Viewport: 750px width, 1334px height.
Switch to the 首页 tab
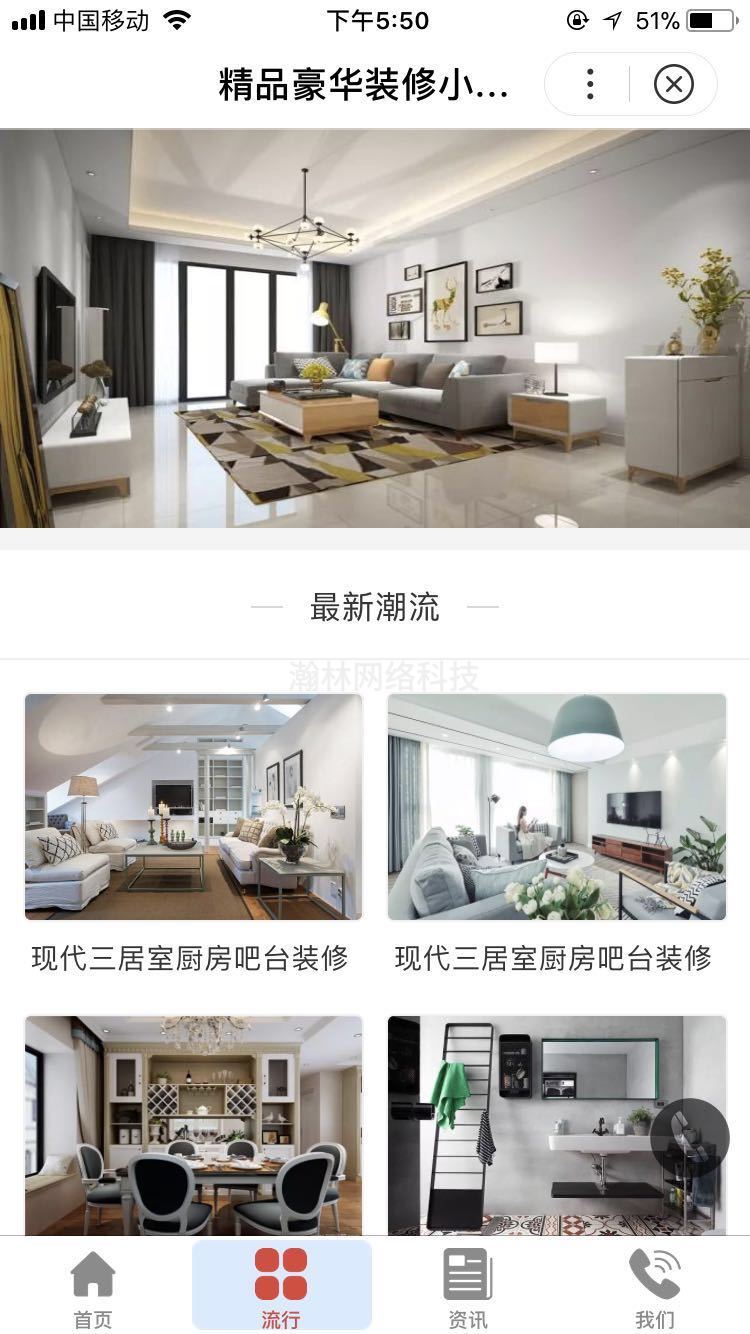tap(93, 1288)
